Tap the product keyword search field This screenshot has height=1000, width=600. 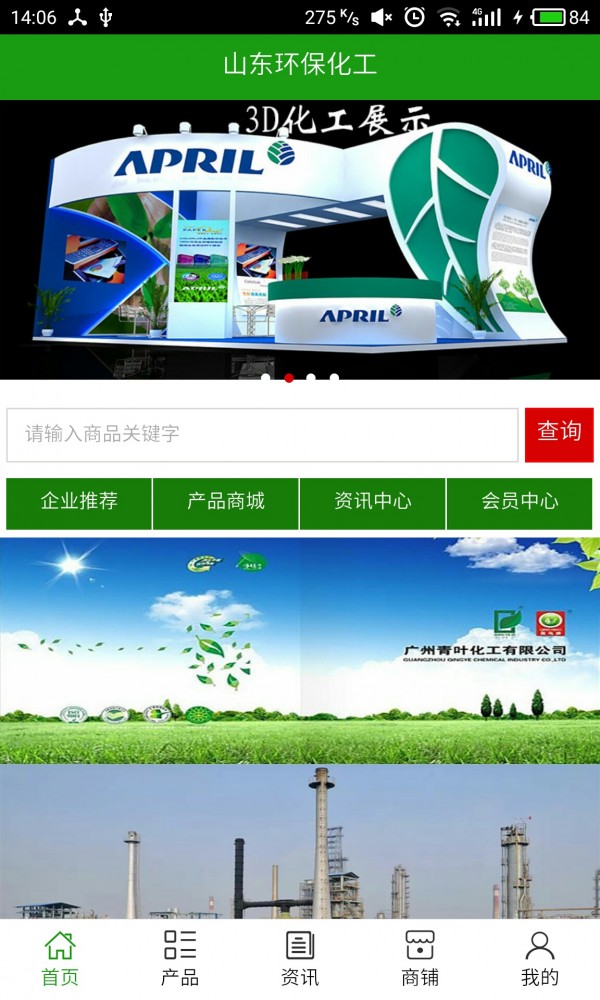262,435
